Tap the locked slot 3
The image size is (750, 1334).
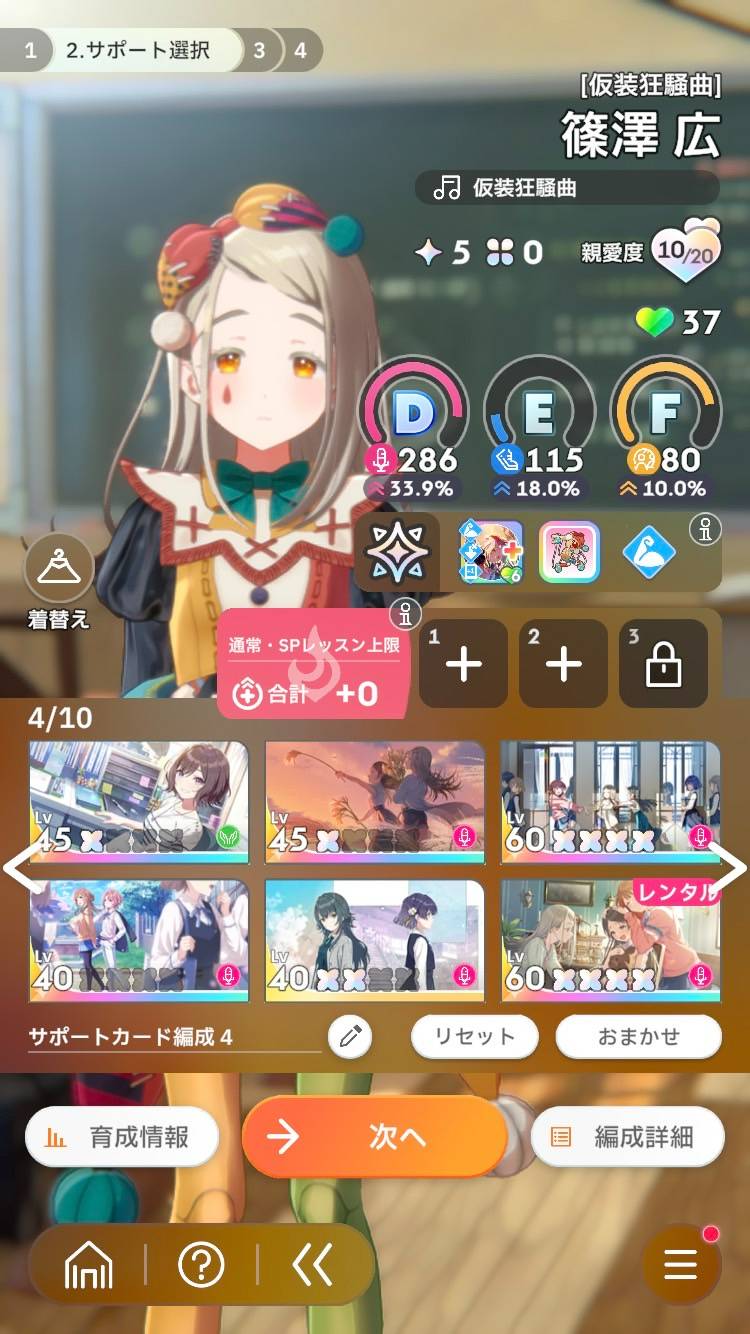pyautogui.click(x=664, y=664)
